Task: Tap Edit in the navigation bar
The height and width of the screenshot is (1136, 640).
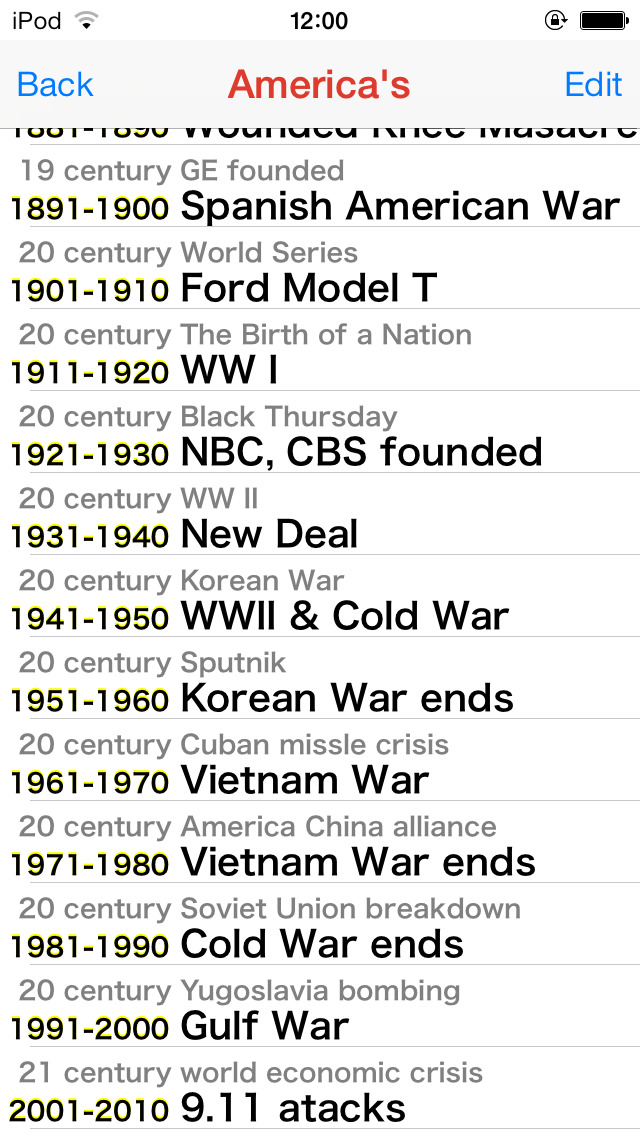Action: click(x=594, y=85)
